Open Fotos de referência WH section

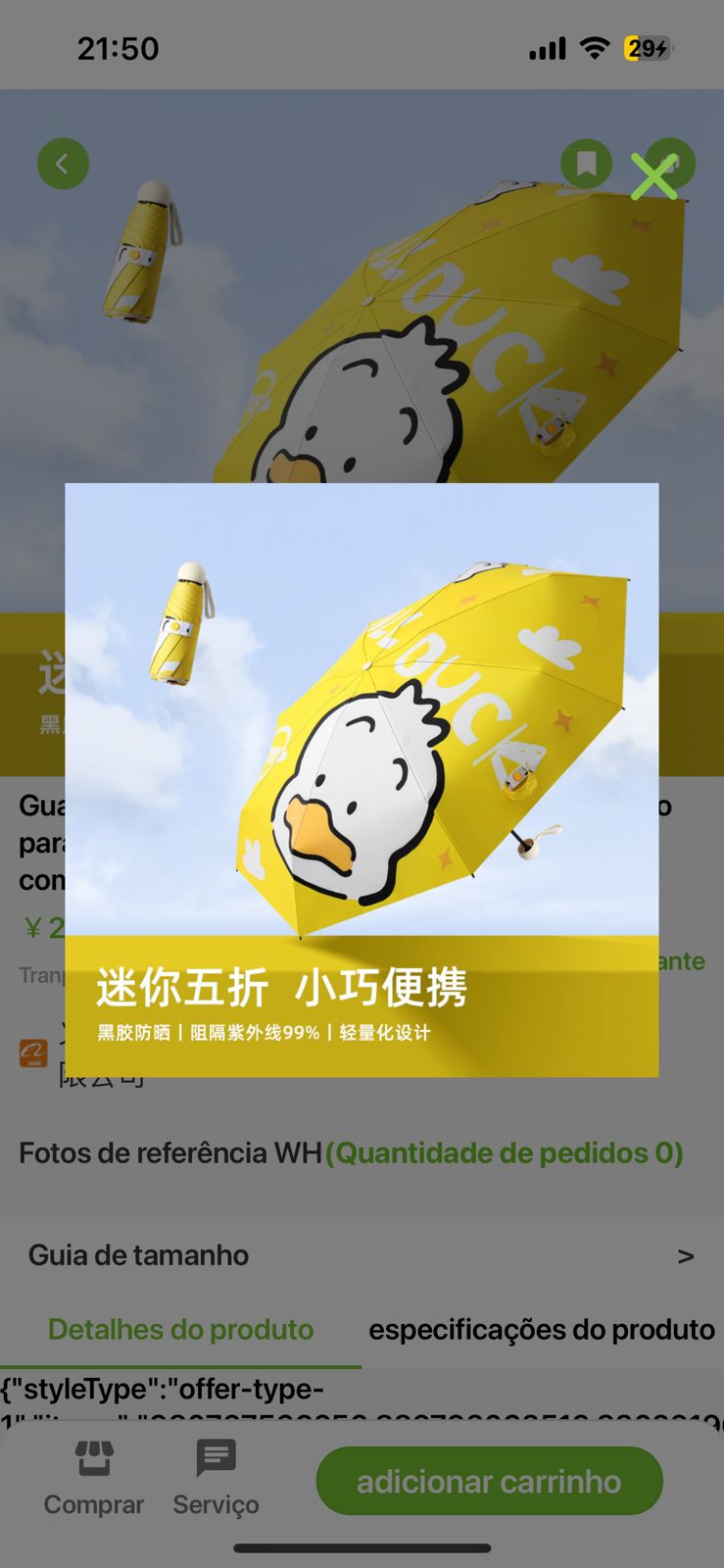pos(351,1153)
